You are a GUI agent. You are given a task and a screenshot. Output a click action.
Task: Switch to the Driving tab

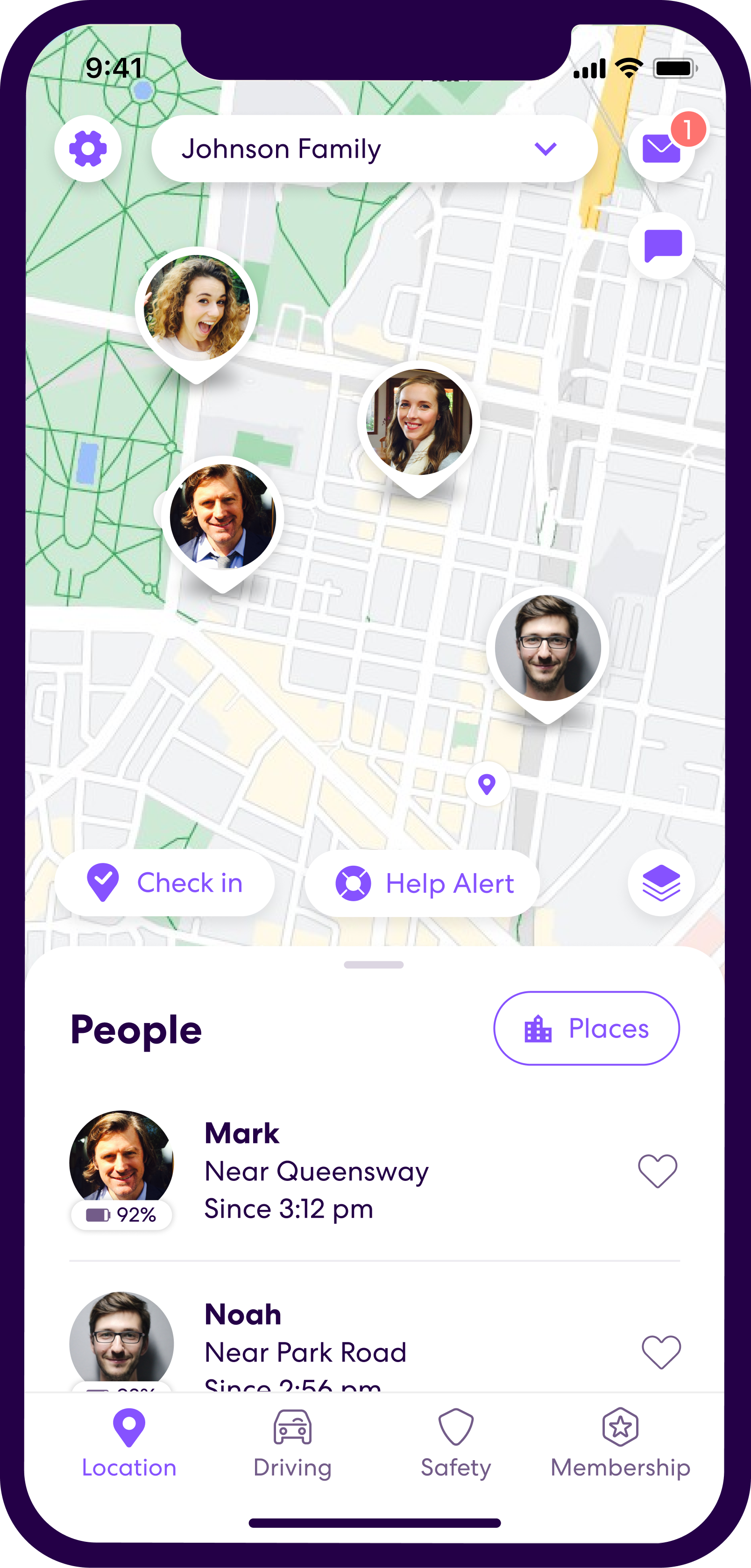pyautogui.click(x=293, y=1443)
